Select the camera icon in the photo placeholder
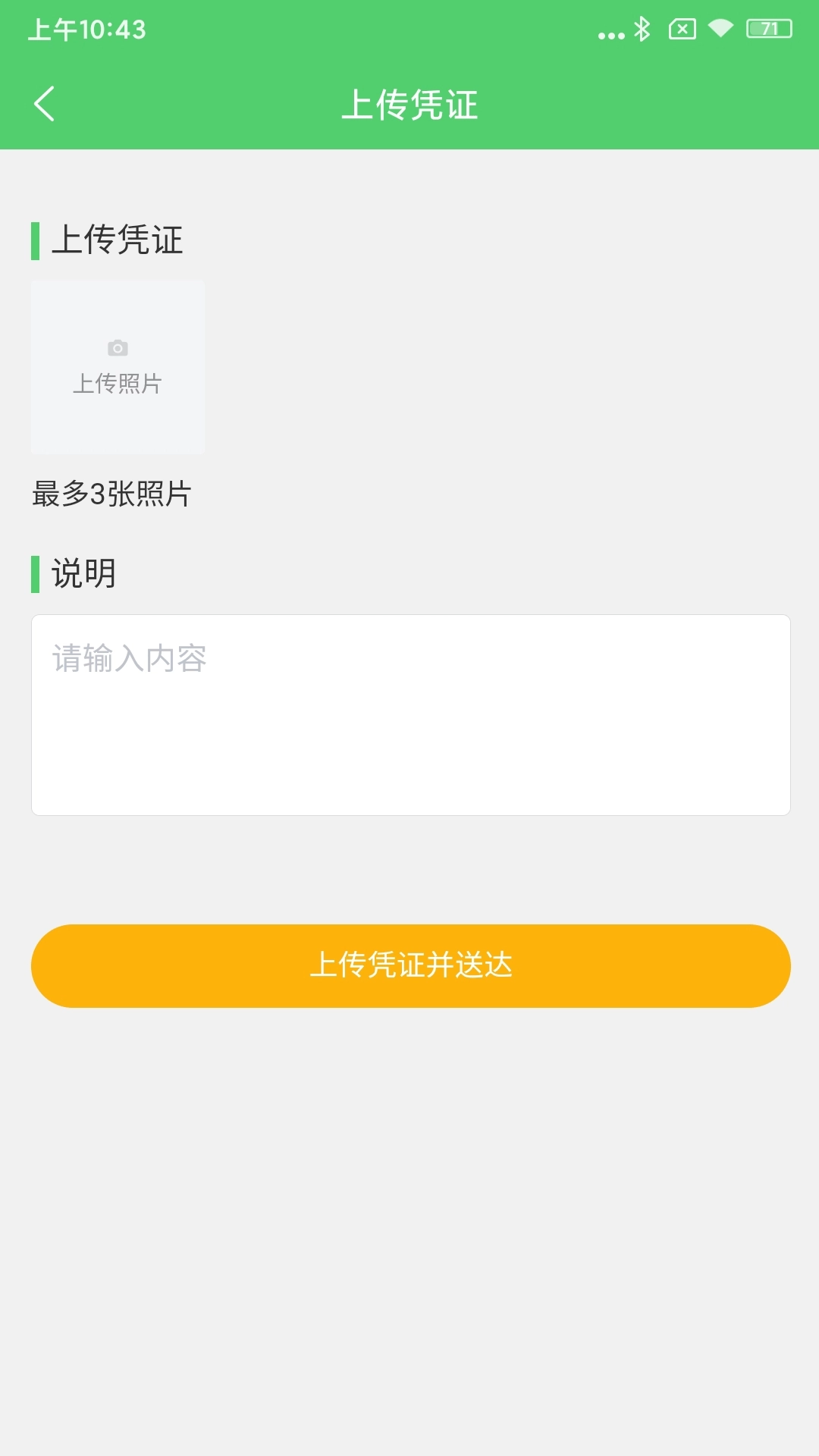The image size is (819, 1456). coord(118,347)
